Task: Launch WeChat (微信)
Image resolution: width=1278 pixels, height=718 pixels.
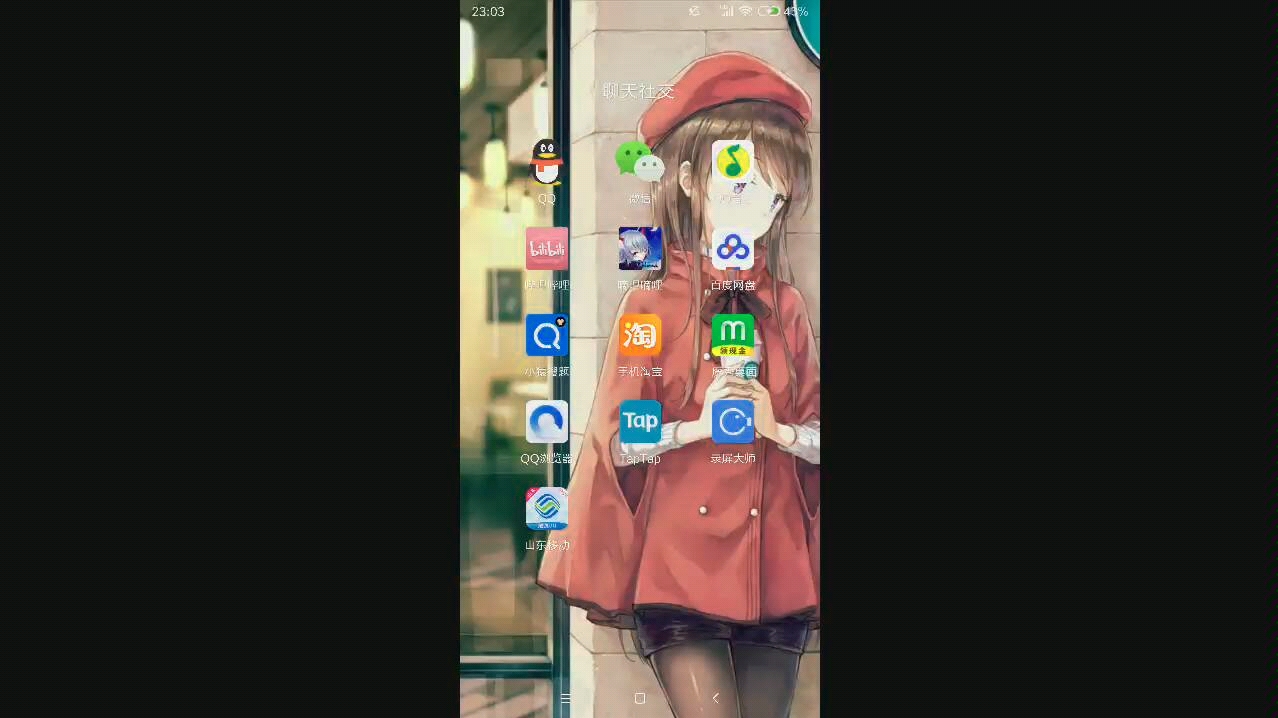Action: pyautogui.click(x=639, y=162)
